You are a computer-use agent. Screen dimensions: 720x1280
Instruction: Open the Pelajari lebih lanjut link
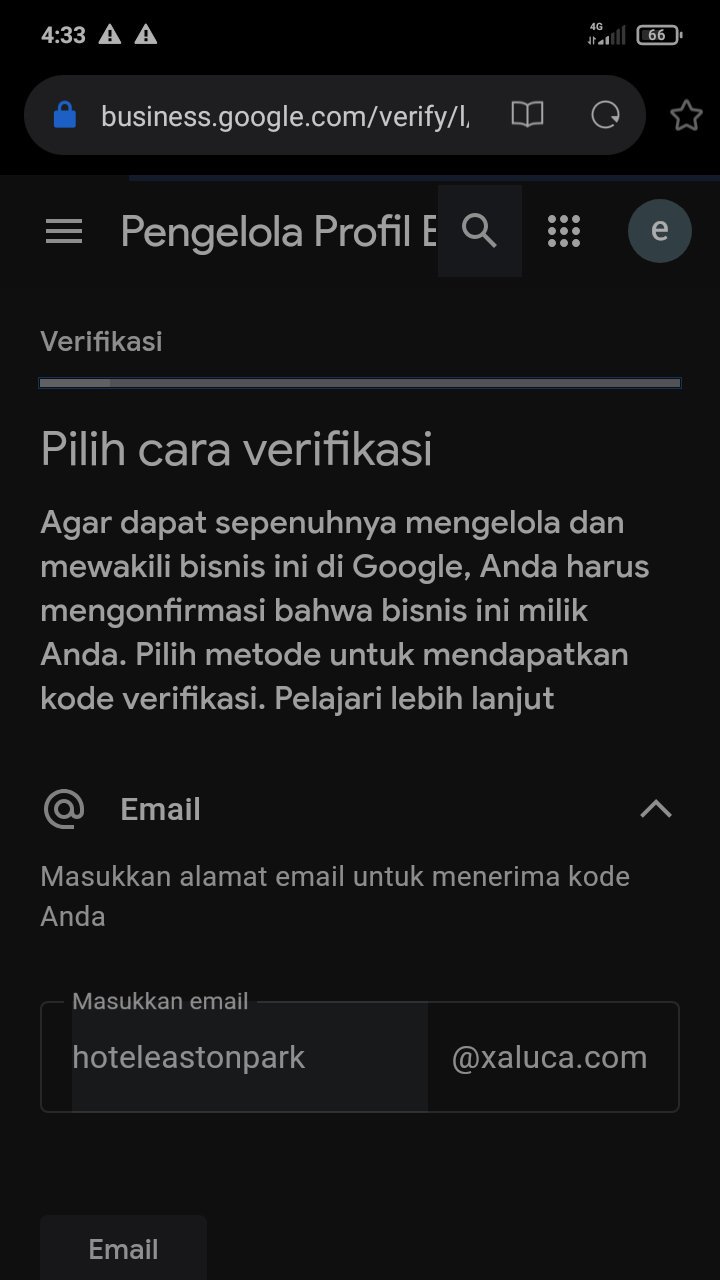(414, 698)
